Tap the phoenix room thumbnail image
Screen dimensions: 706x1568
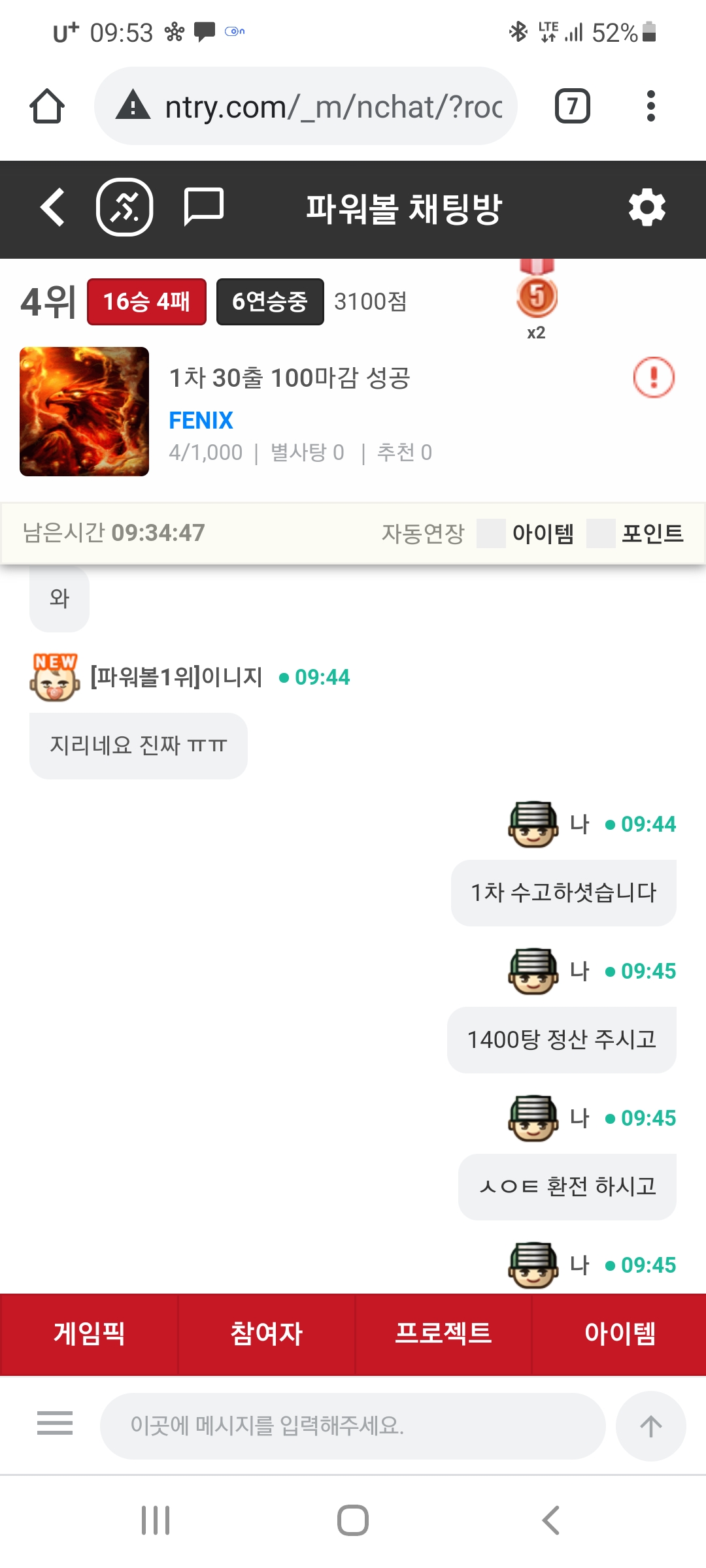(x=84, y=412)
